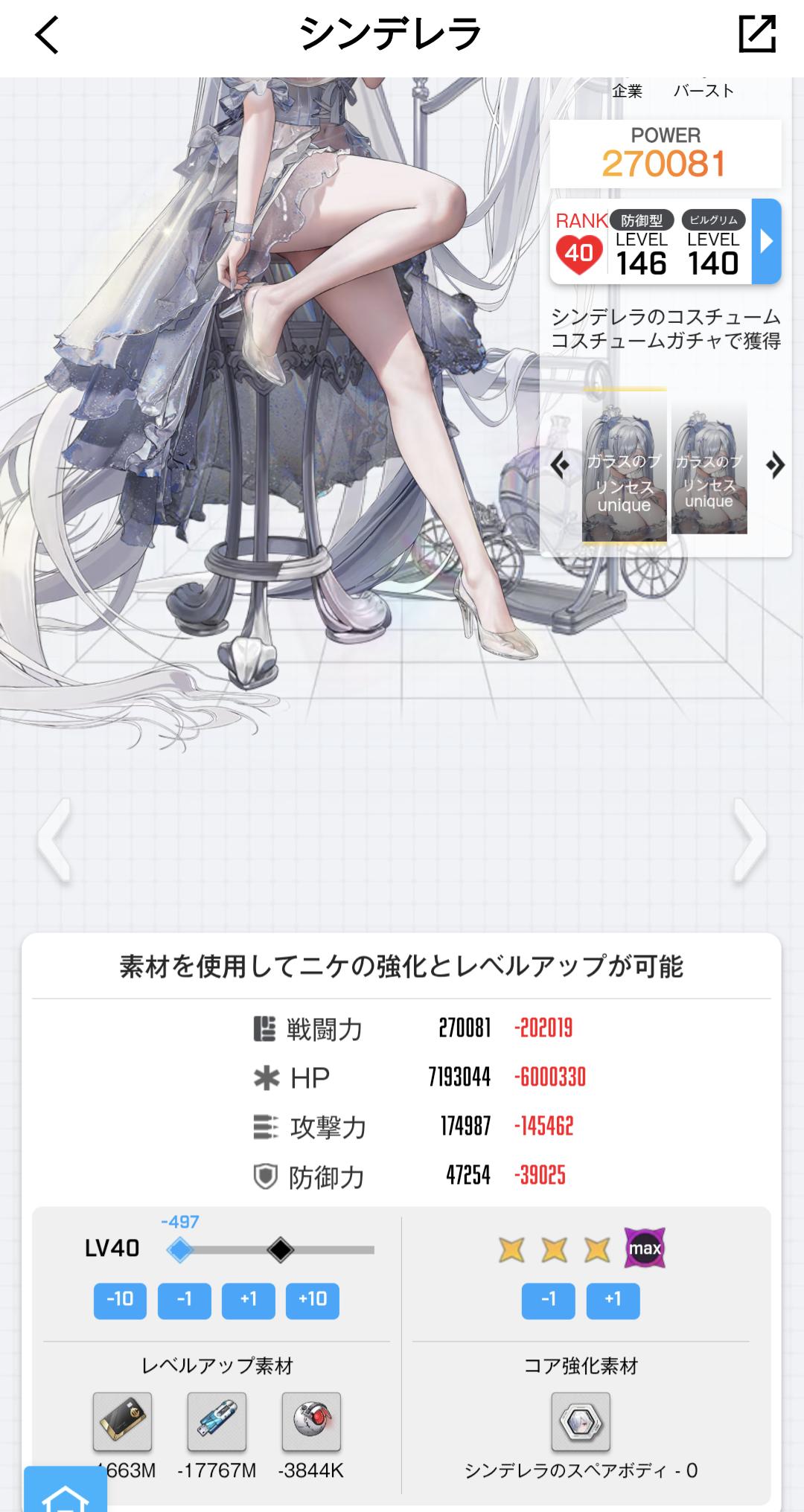
Task: Switch to the next character
Action: pos(750,841)
